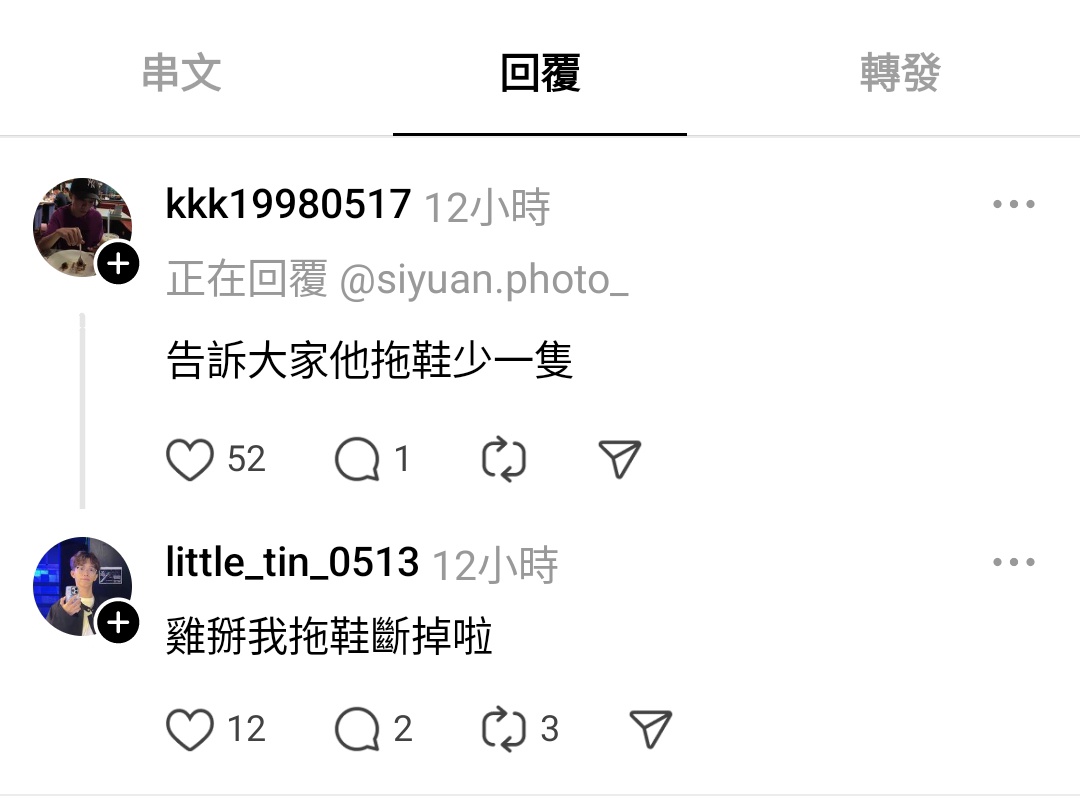The width and height of the screenshot is (1080, 802).
Task: Repost little_tin_0513's post
Action: (504, 729)
